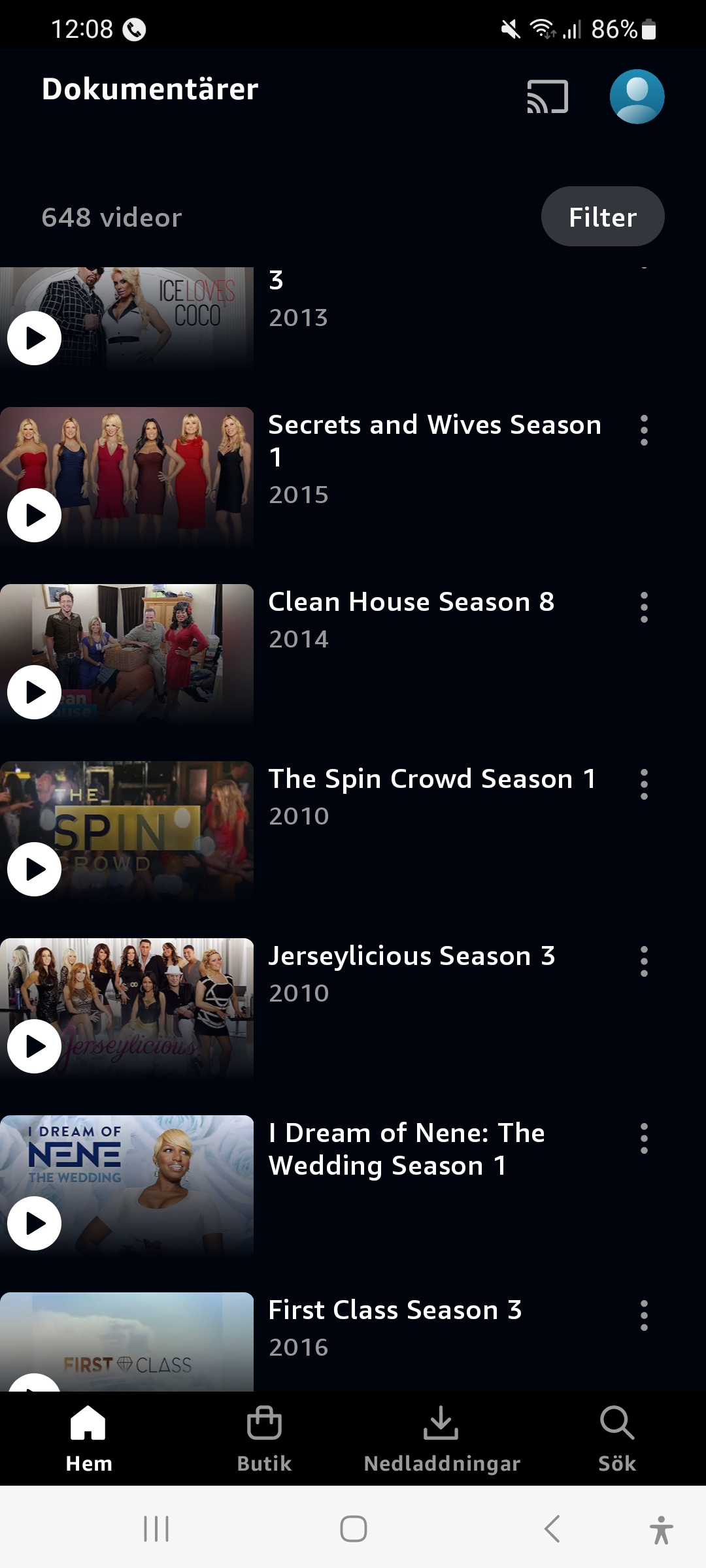This screenshot has width=706, height=1568.
Task: Open First Class Season 3 details
Action: click(x=395, y=1311)
